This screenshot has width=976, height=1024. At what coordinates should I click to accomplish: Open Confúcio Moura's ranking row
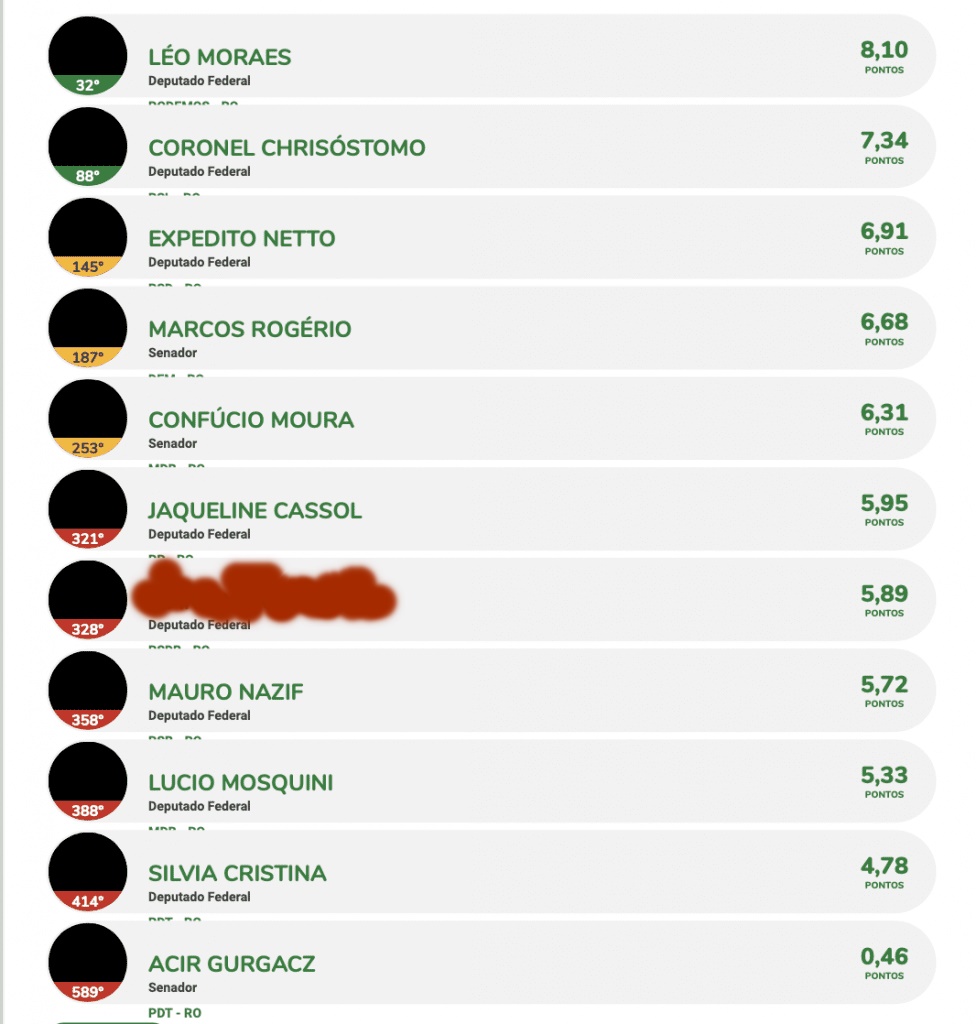coord(250,420)
